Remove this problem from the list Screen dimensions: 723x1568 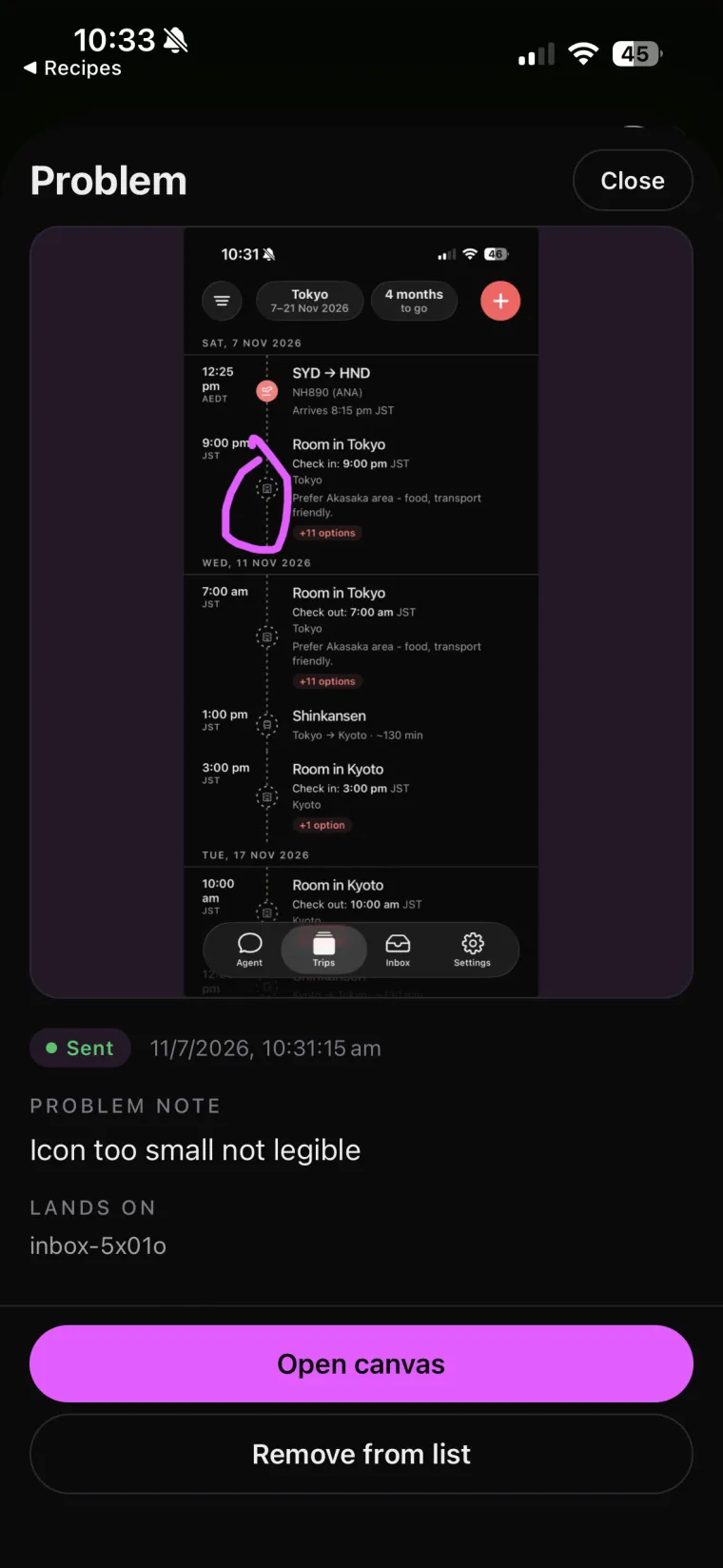(x=361, y=1454)
